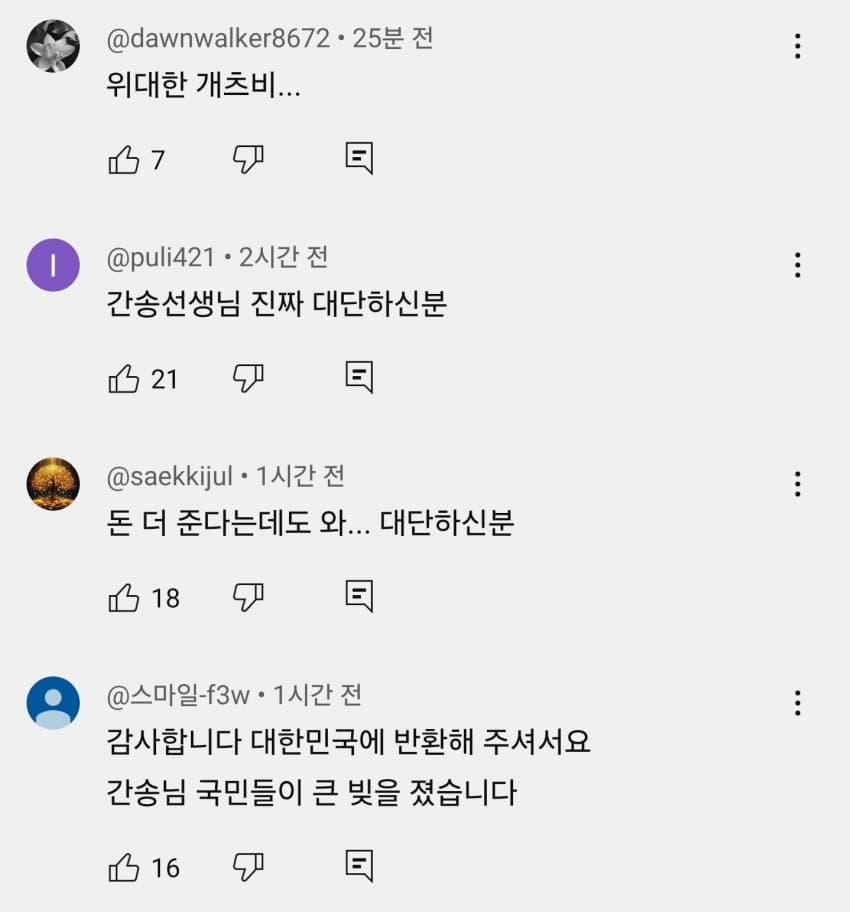Like the comment by @스마일-f3w
Viewport: 850px width, 912px height.
point(124,867)
